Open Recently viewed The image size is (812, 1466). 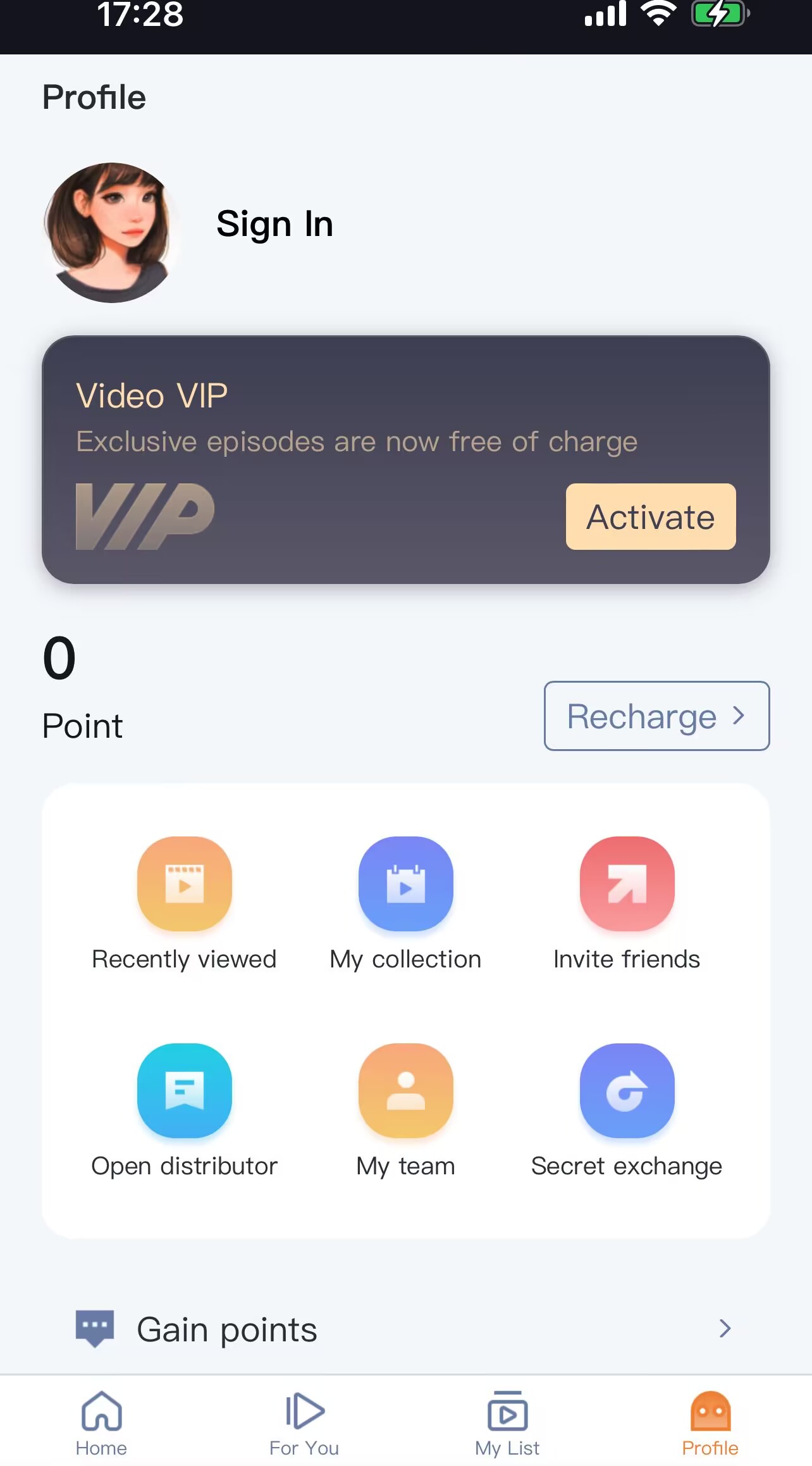pos(184,884)
